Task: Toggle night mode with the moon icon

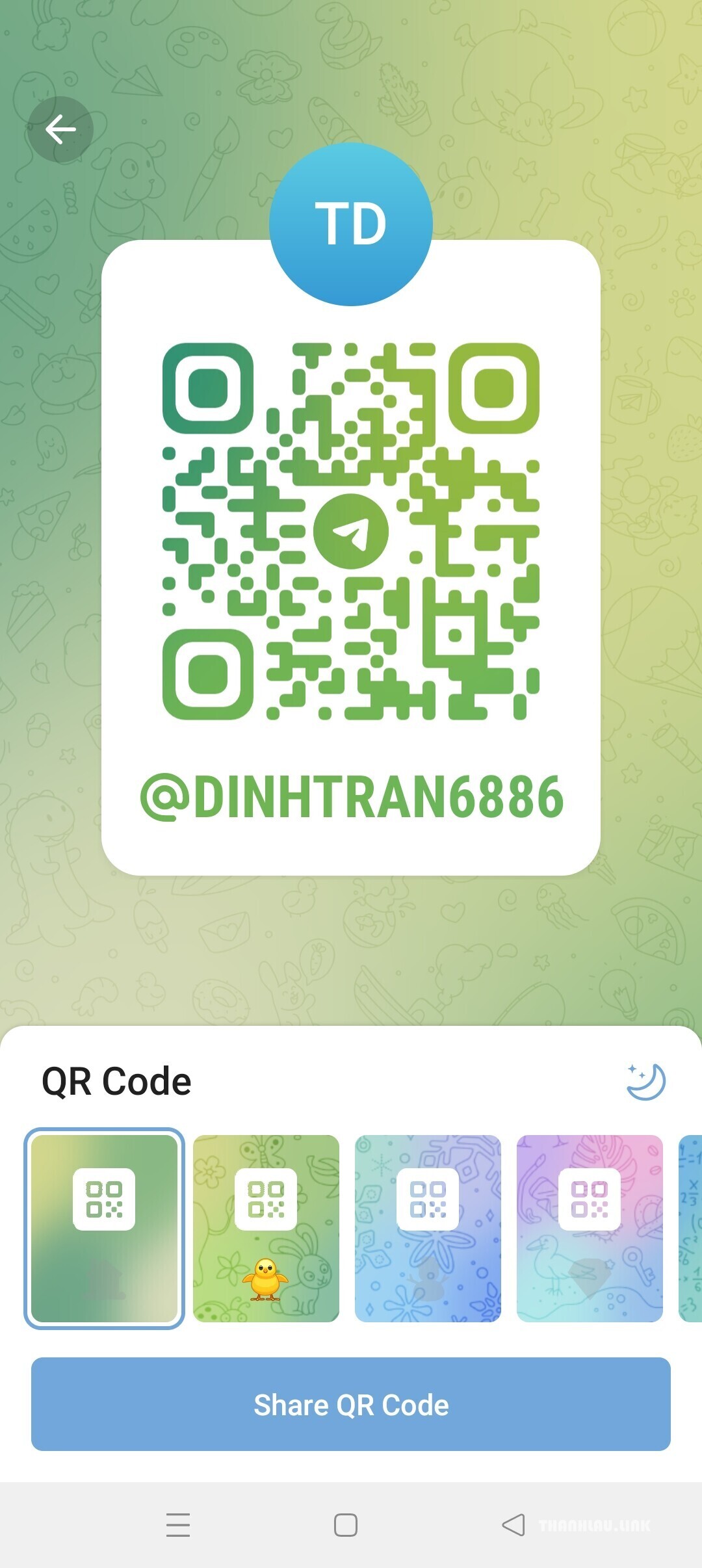Action: 646,1082
